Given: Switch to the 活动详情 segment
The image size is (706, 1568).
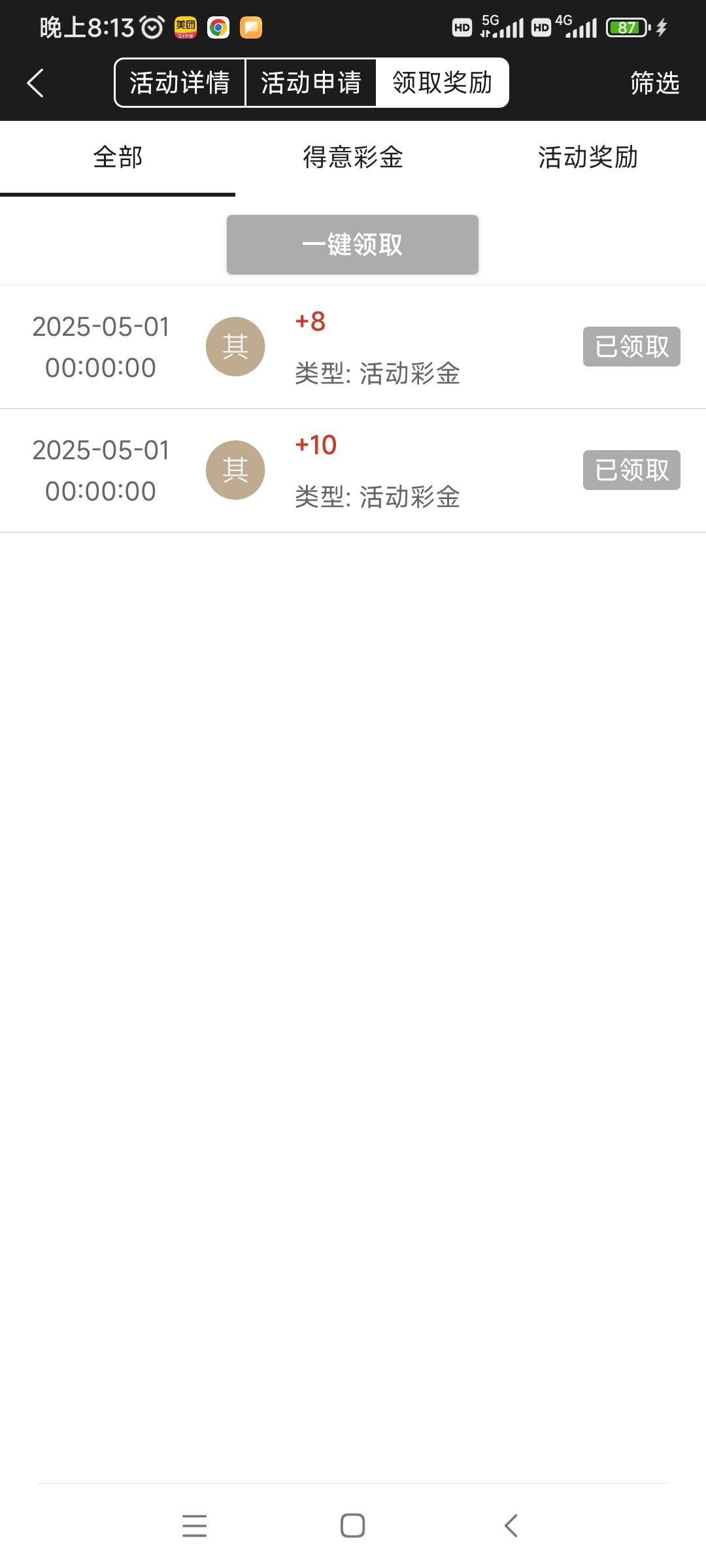Looking at the screenshot, I should coord(180,83).
